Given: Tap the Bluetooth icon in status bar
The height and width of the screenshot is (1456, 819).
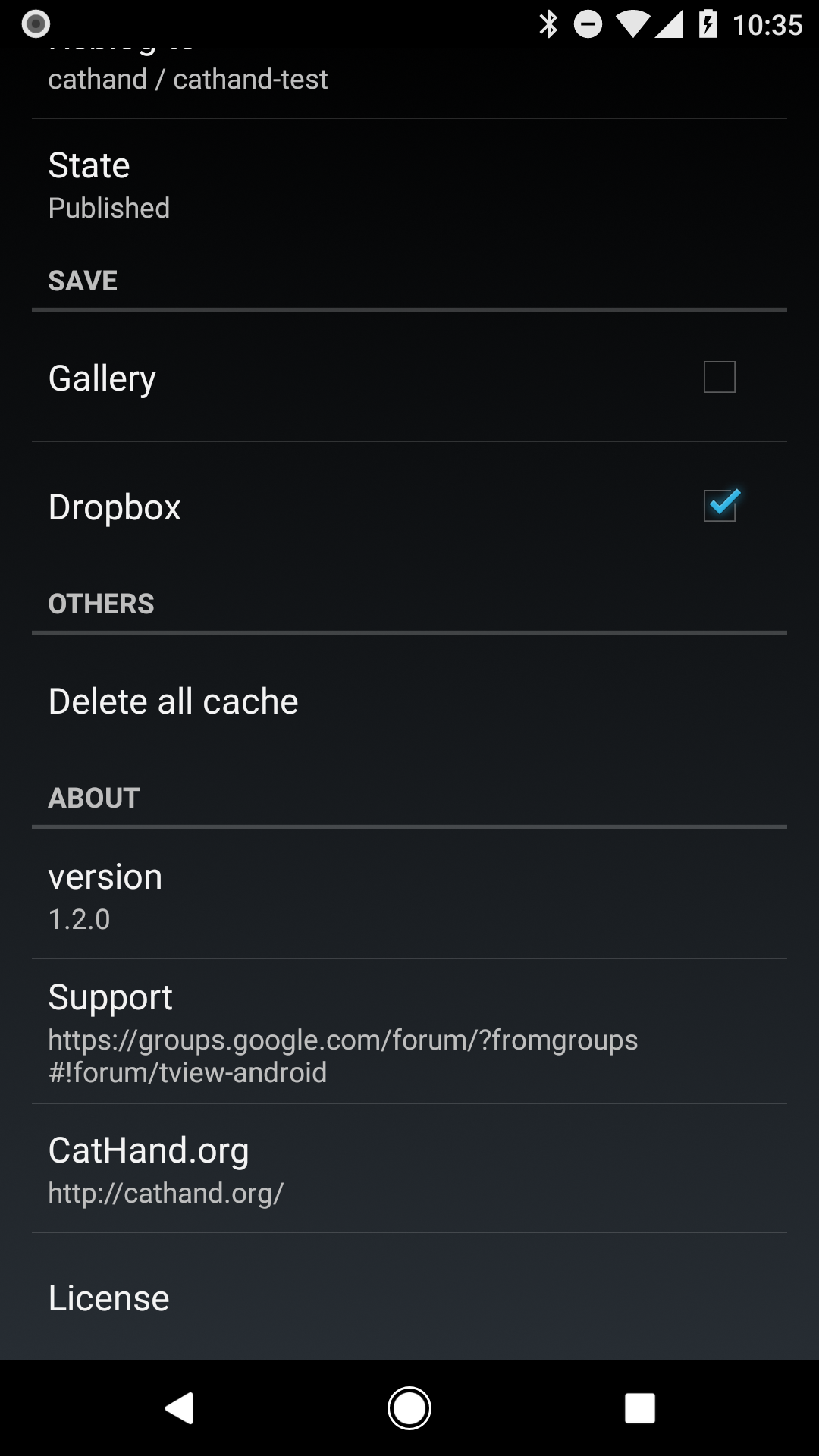Looking at the screenshot, I should pyautogui.click(x=548, y=23).
